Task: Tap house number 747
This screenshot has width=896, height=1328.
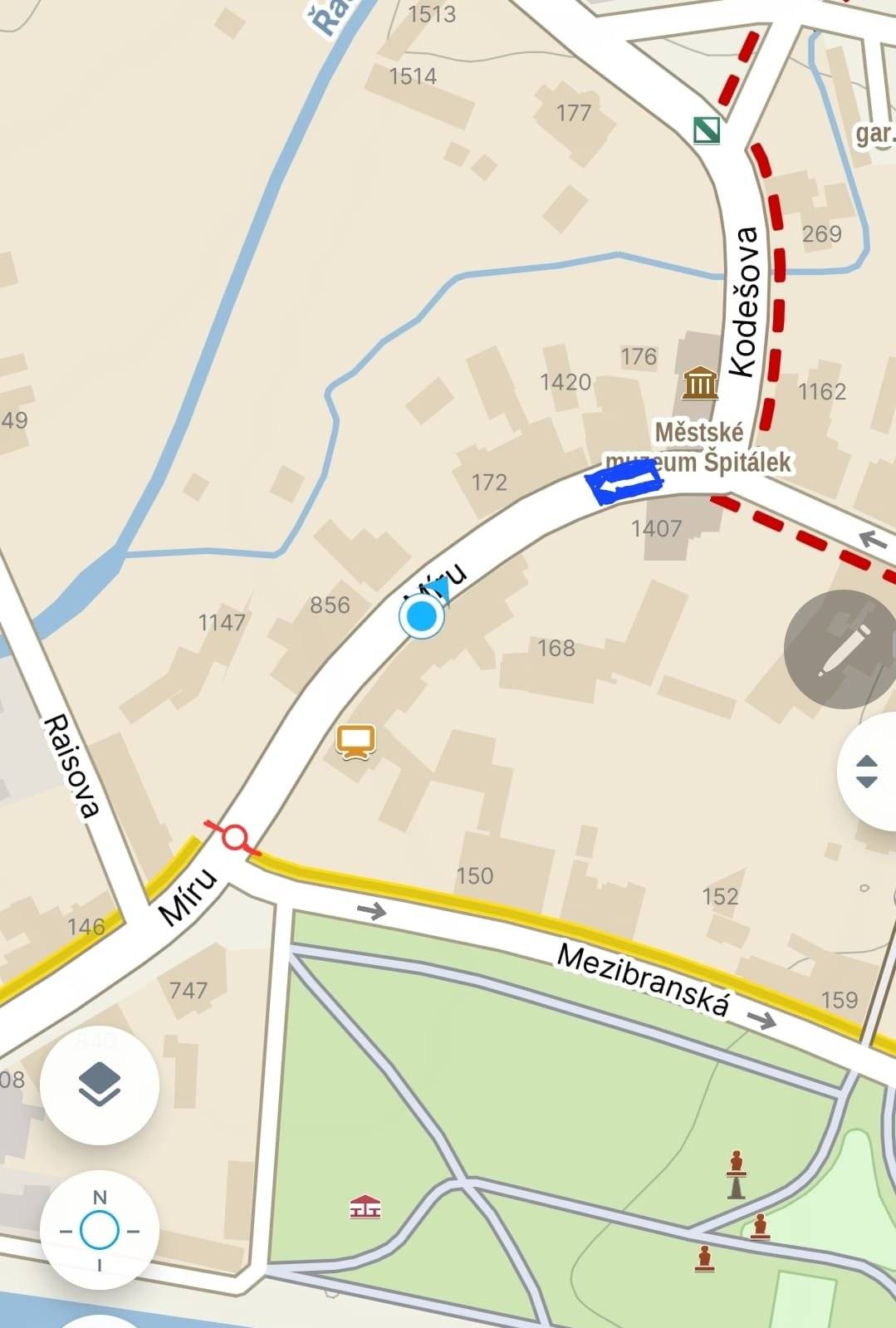Action: 190,991
